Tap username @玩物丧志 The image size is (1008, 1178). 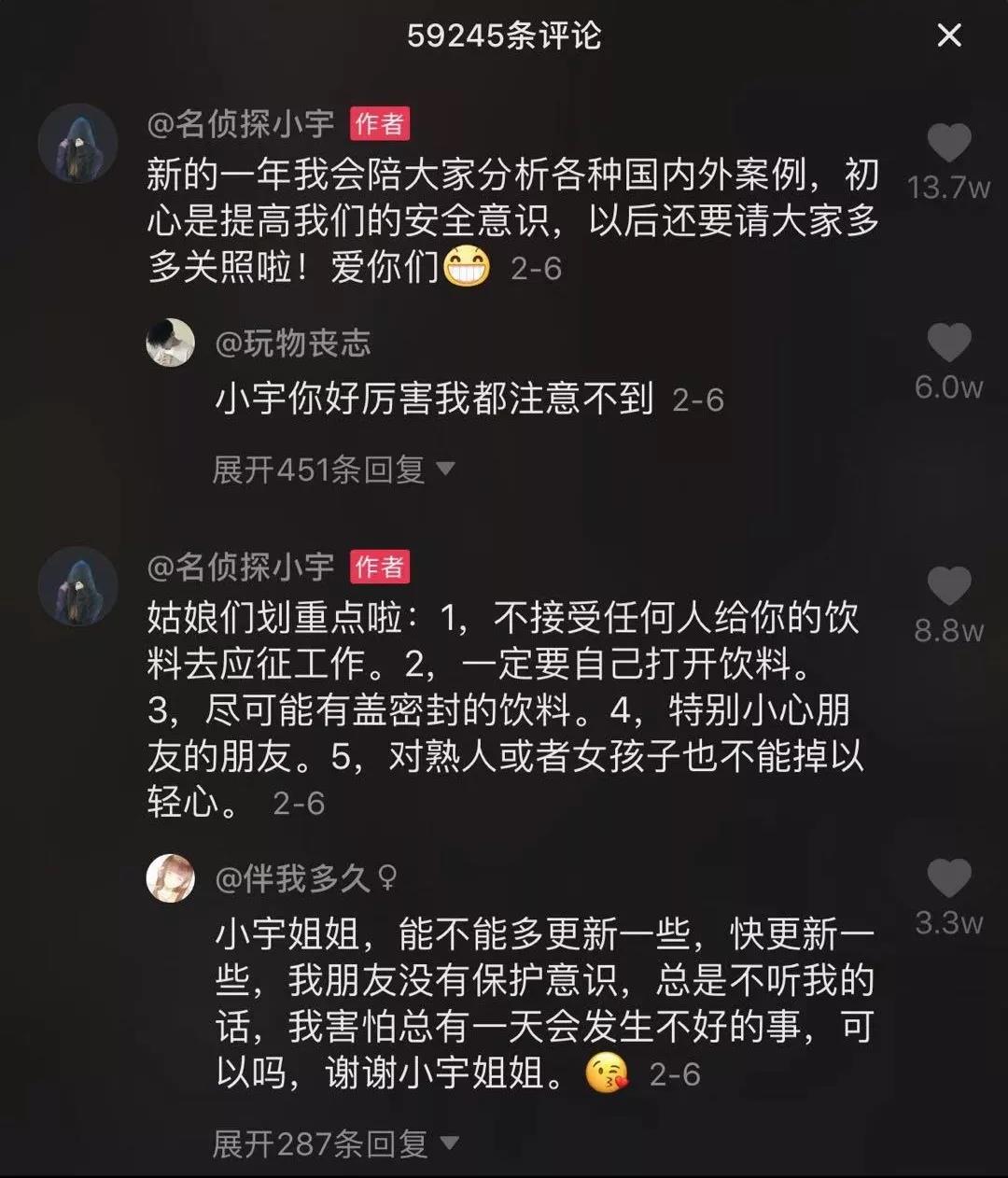point(293,344)
